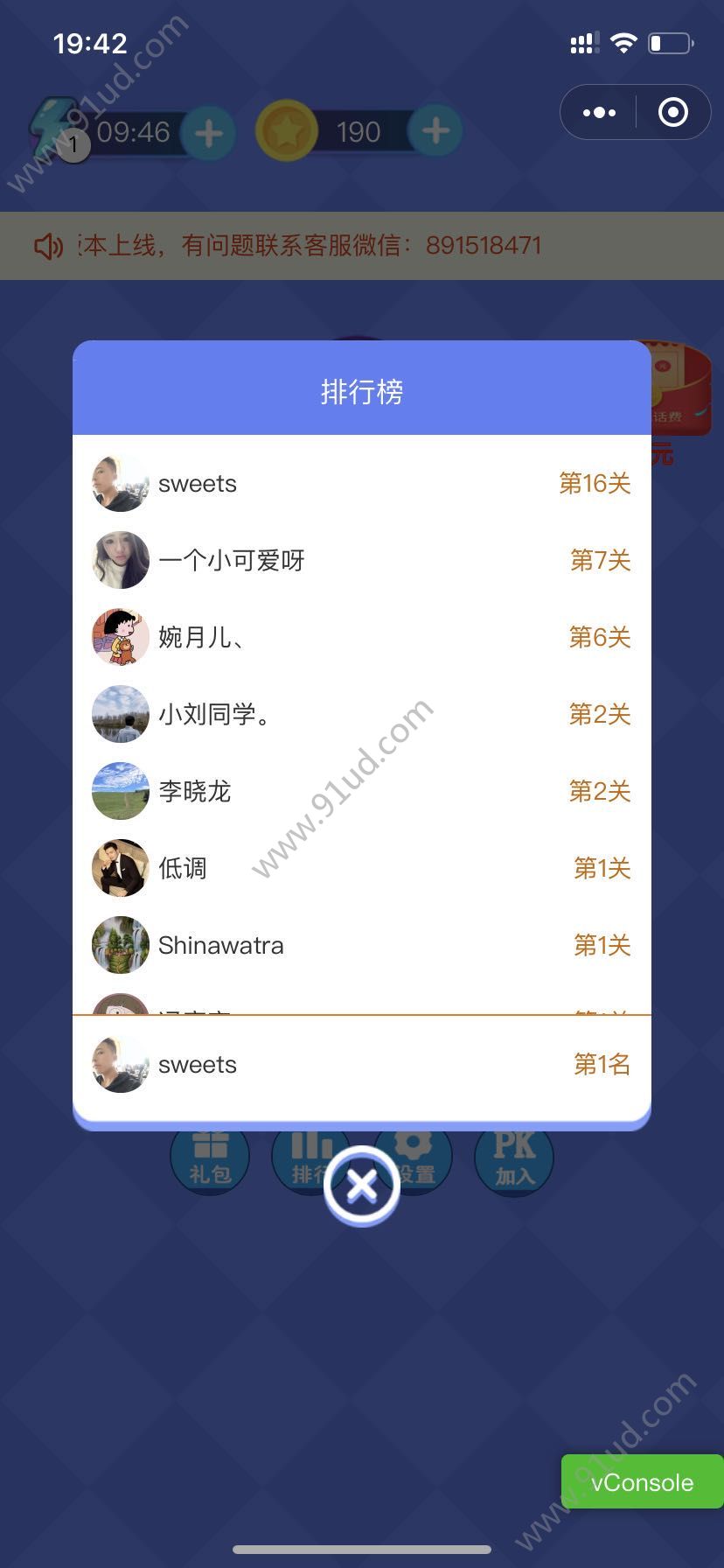Open the vConsole debug panel
The height and width of the screenshot is (1568, 724).
(x=642, y=1481)
